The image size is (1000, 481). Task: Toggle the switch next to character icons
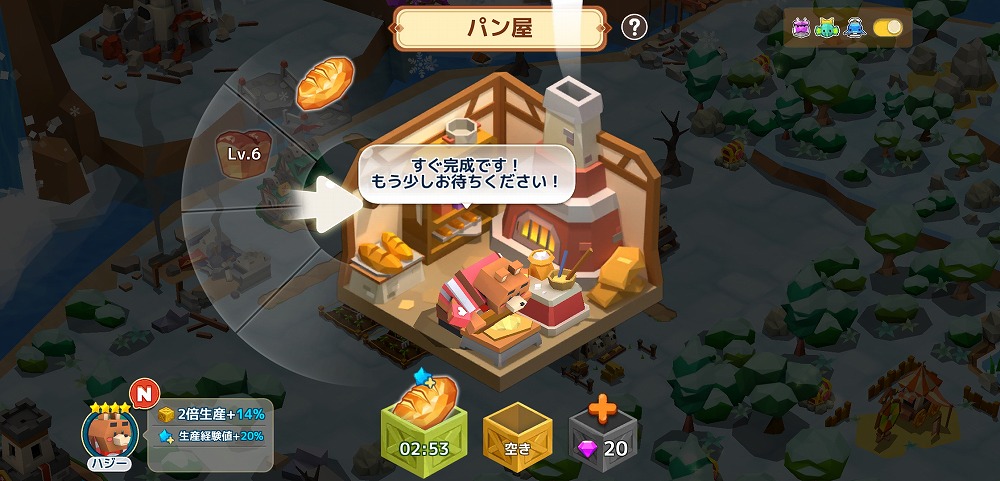(x=888, y=28)
